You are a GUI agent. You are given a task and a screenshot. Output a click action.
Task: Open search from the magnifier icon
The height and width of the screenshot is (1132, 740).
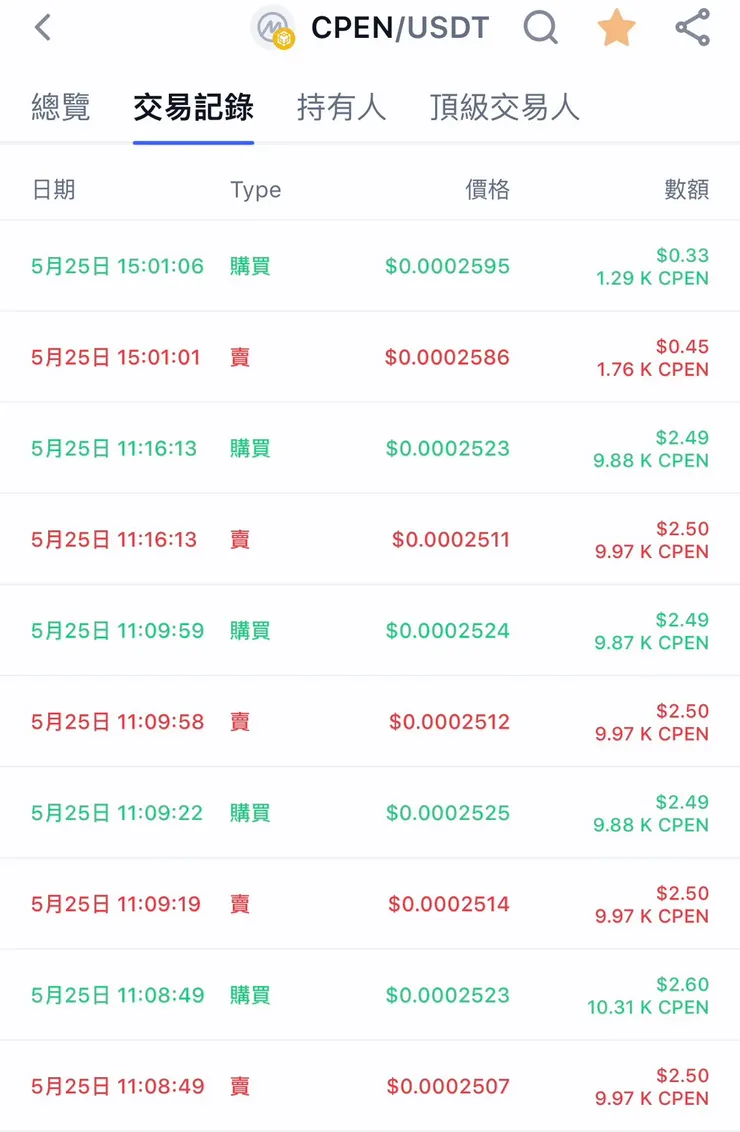(540, 28)
